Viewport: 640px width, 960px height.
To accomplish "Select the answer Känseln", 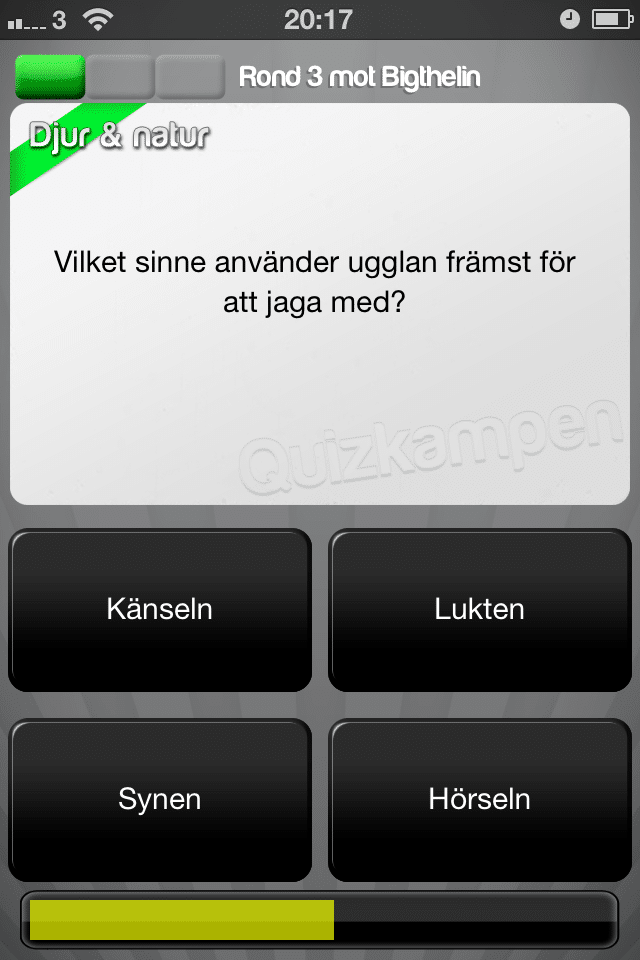I will coord(160,609).
